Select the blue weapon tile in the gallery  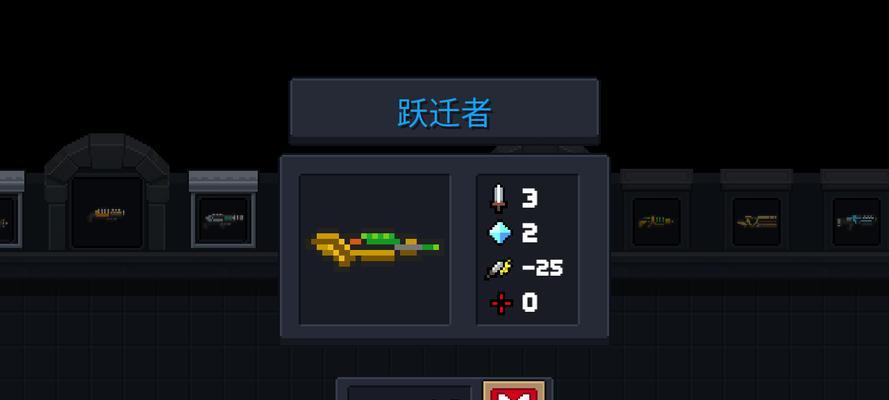857,220
